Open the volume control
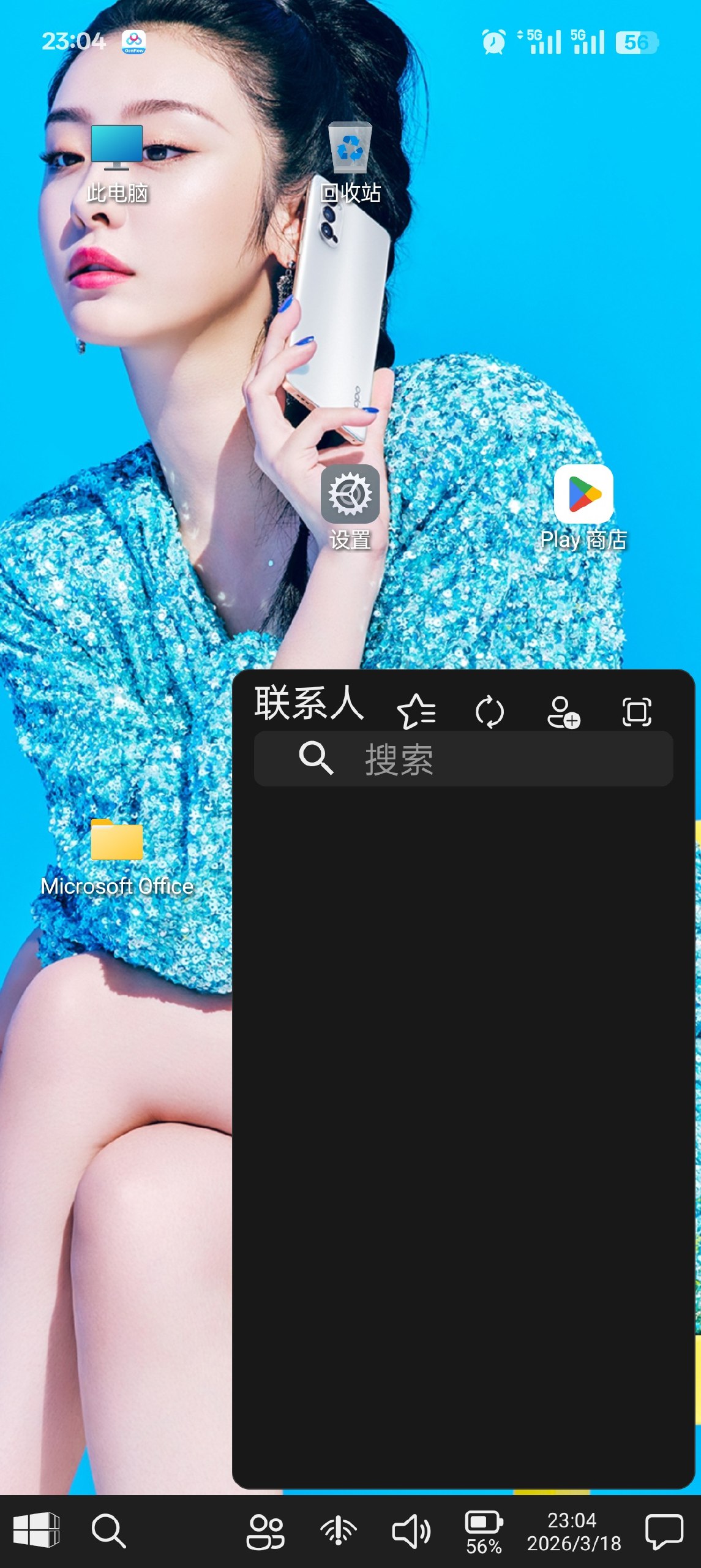 coord(411,1531)
